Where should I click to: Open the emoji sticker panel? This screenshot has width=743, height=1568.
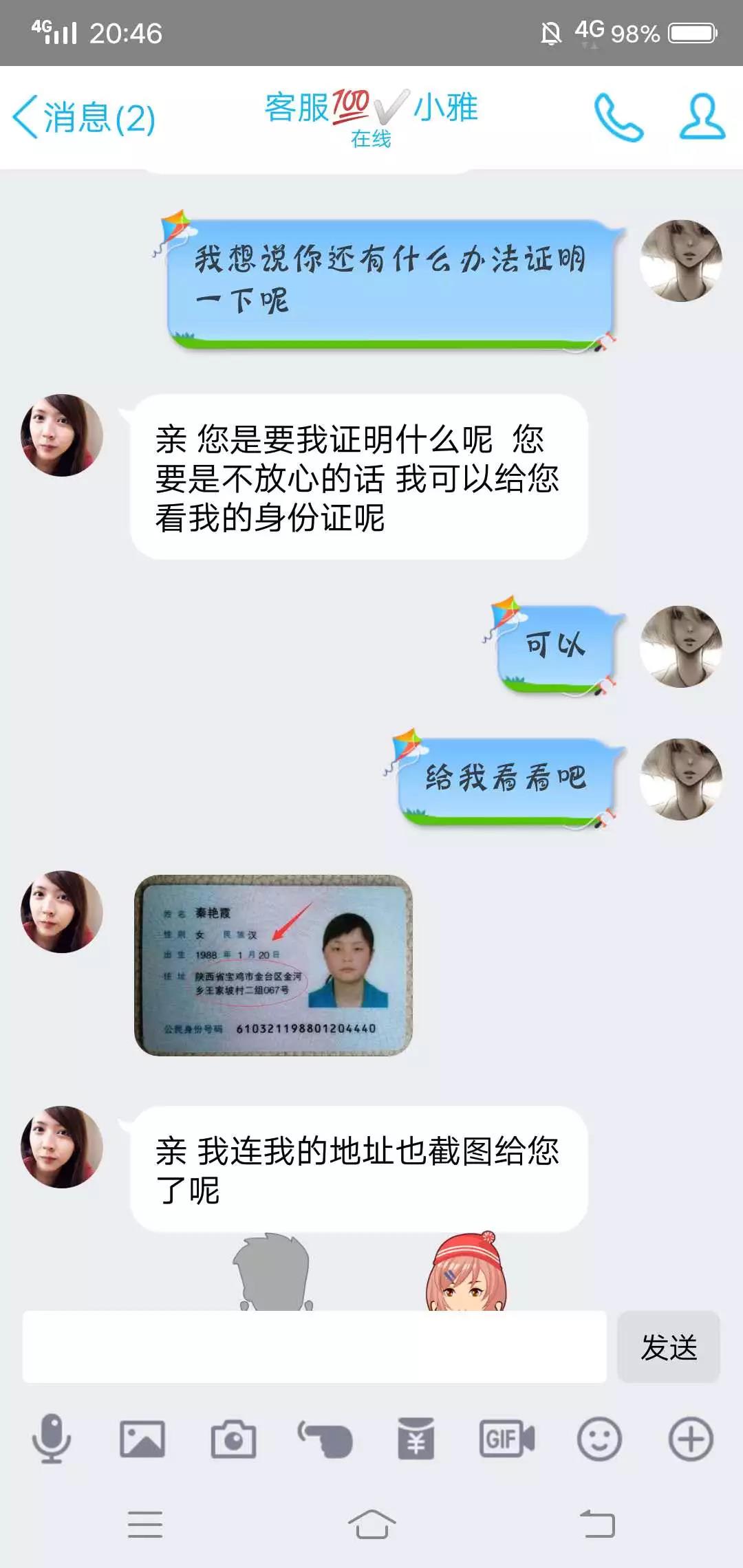[599, 1439]
